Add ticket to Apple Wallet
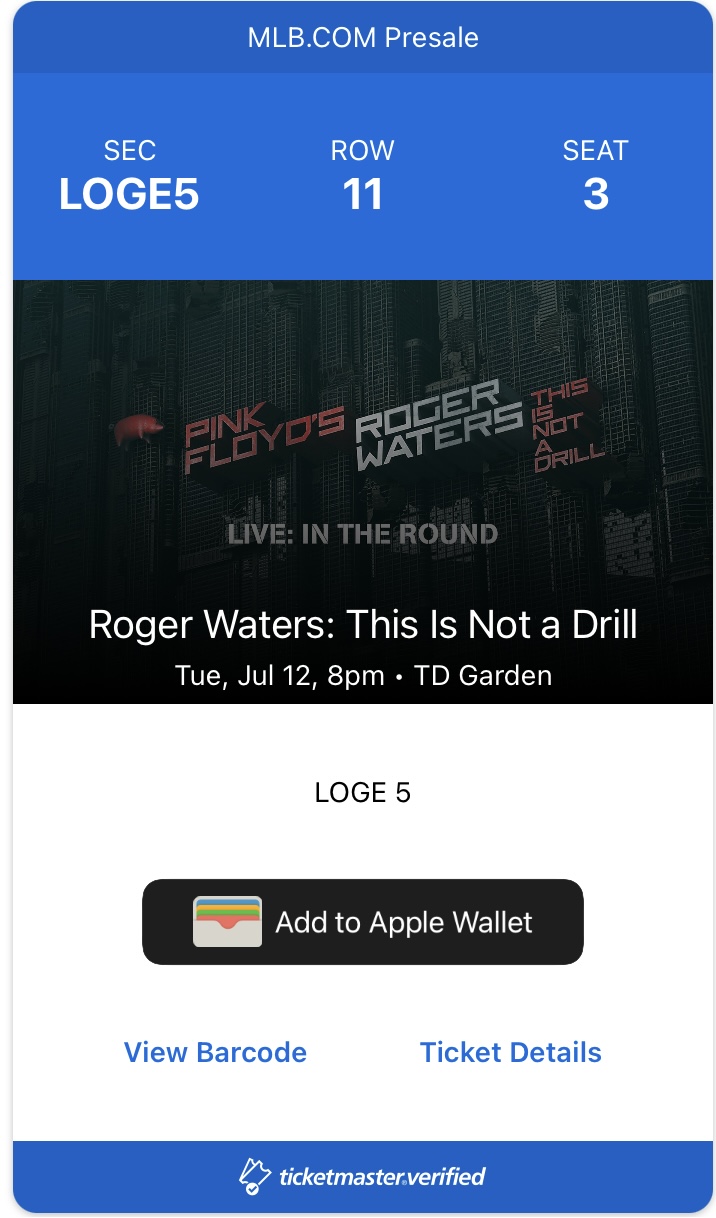 (362, 922)
